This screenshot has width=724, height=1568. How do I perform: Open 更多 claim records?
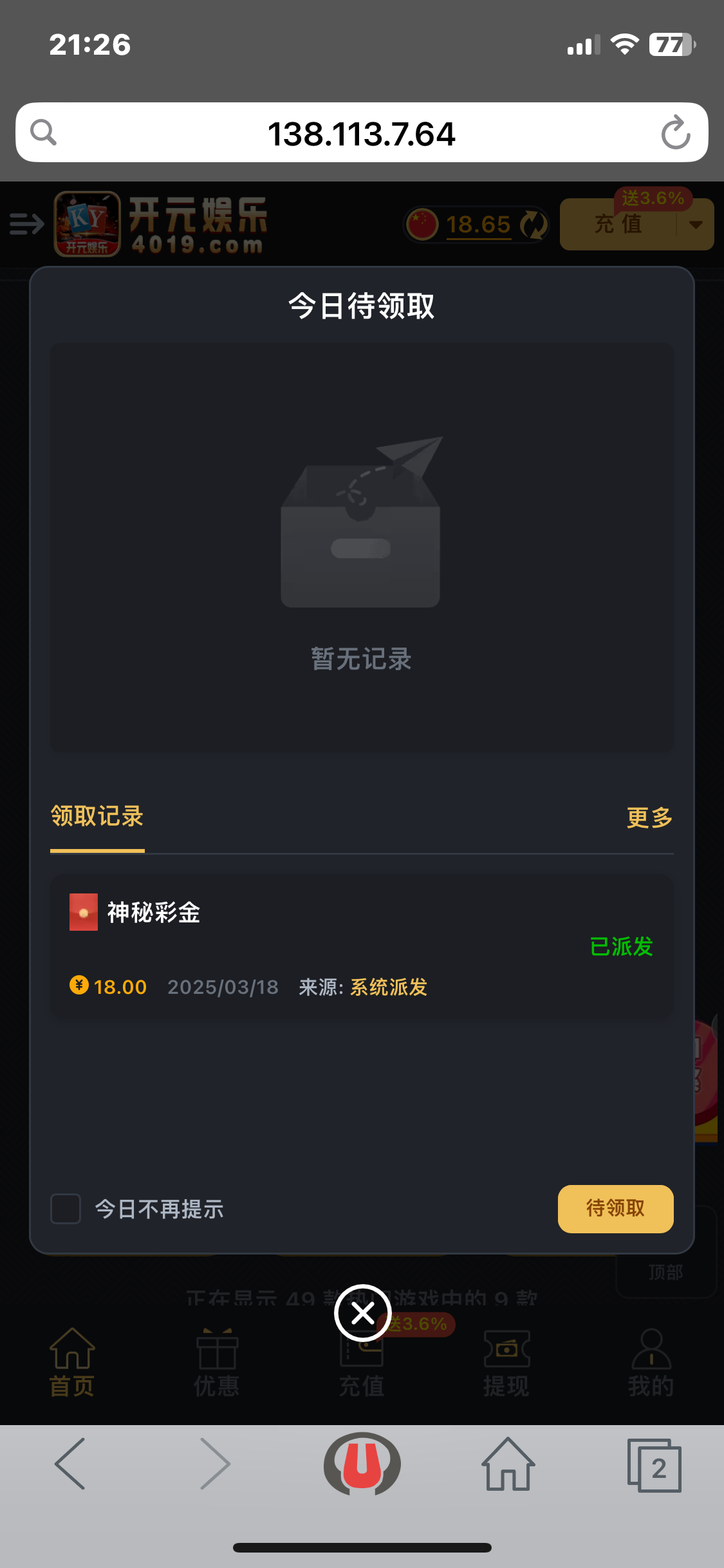(x=649, y=817)
